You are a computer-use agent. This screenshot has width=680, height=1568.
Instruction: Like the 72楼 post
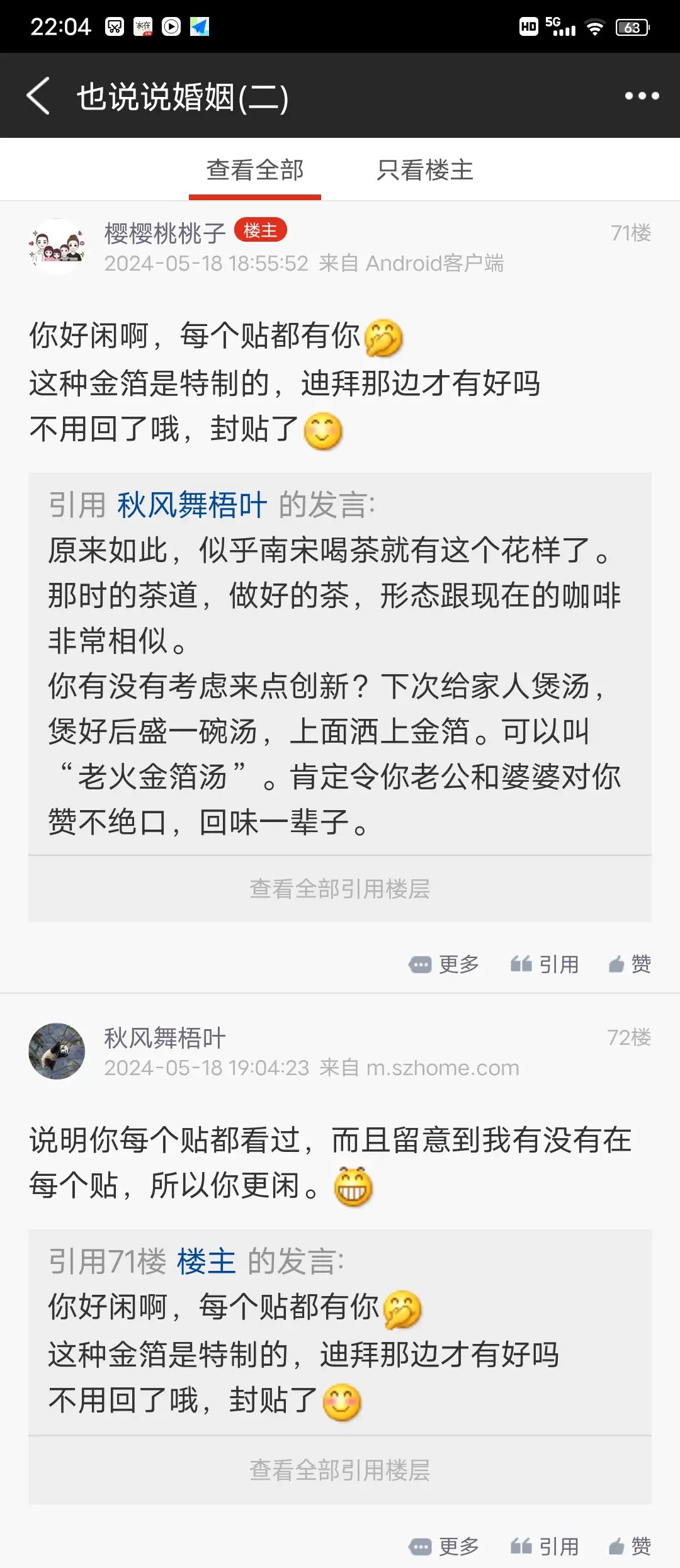click(x=630, y=1546)
